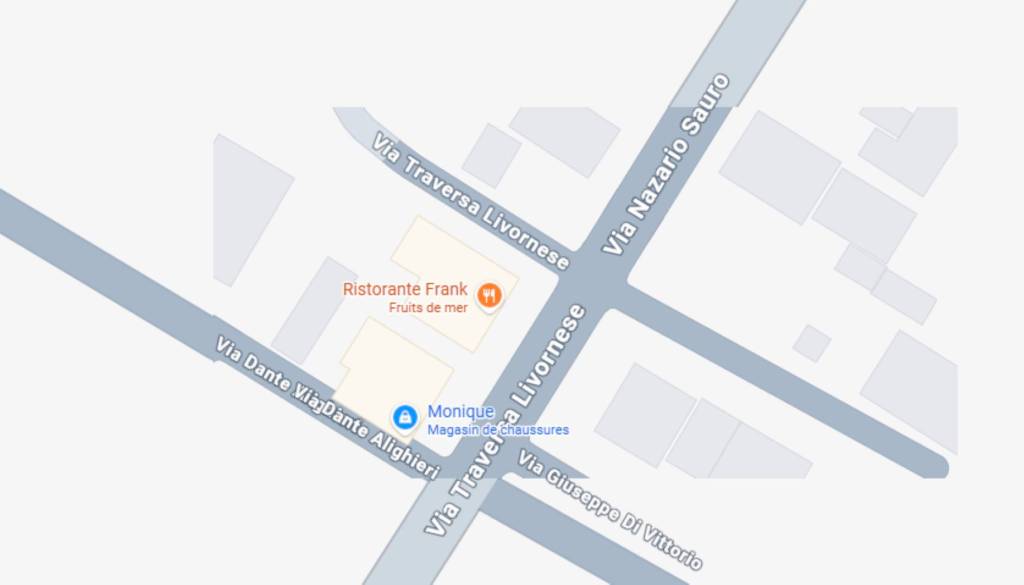
Task: Open the Ristorante Frank restaurant marker
Action: pyautogui.click(x=489, y=295)
